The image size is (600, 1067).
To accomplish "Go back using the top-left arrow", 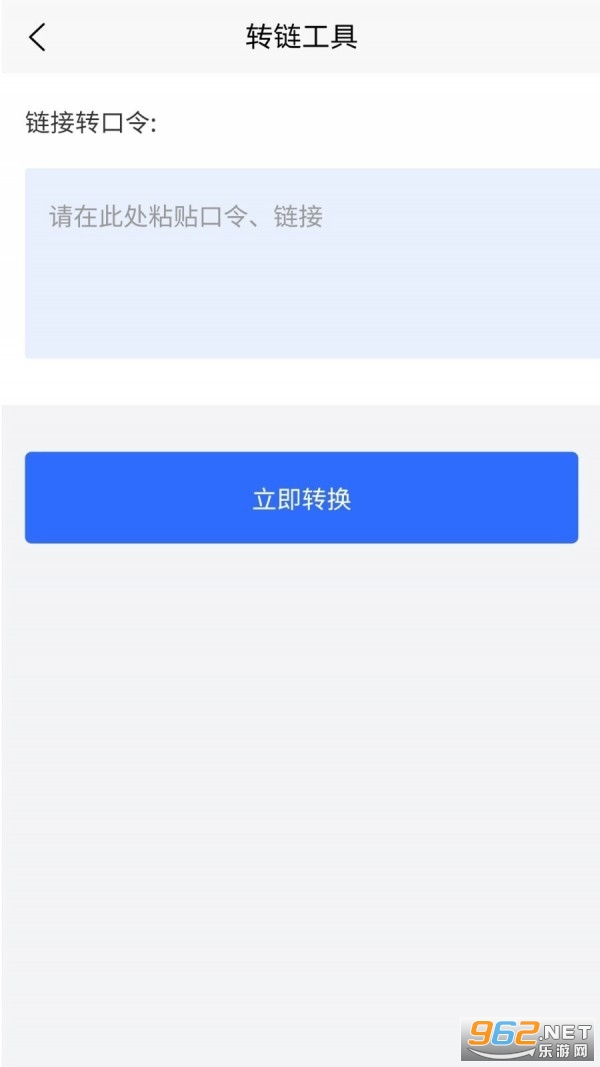I will 37,37.
